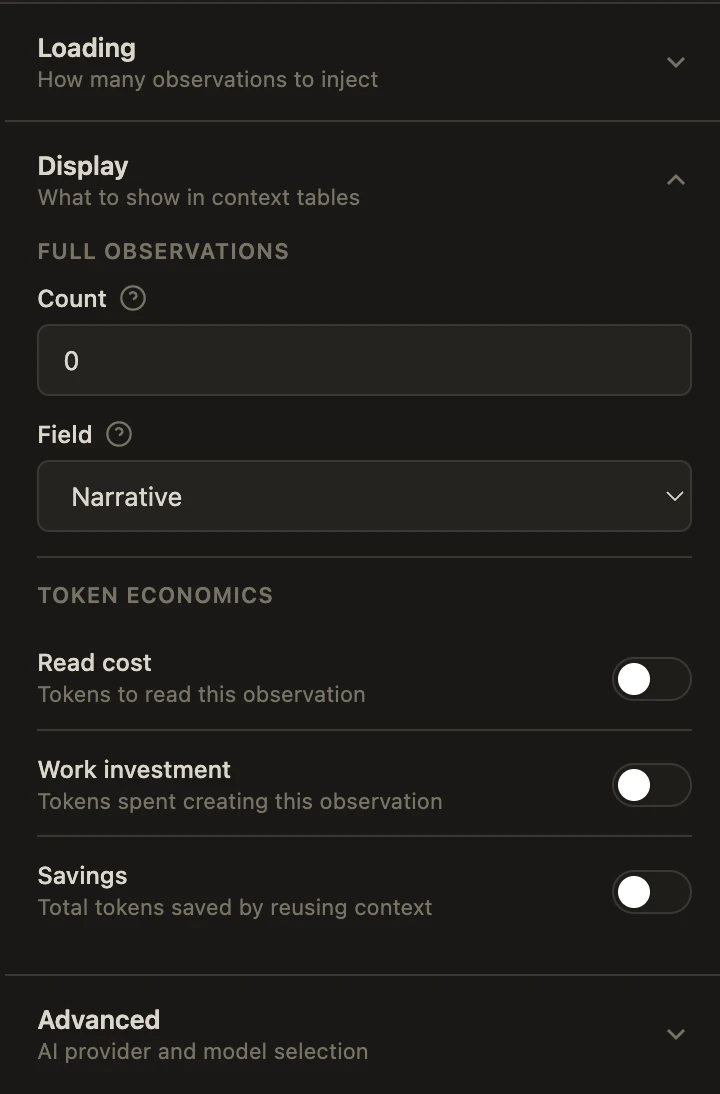This screenshot has width=720, height=1094.
Task: Open the Field help tooltip icon
Action: click(118, 434)
